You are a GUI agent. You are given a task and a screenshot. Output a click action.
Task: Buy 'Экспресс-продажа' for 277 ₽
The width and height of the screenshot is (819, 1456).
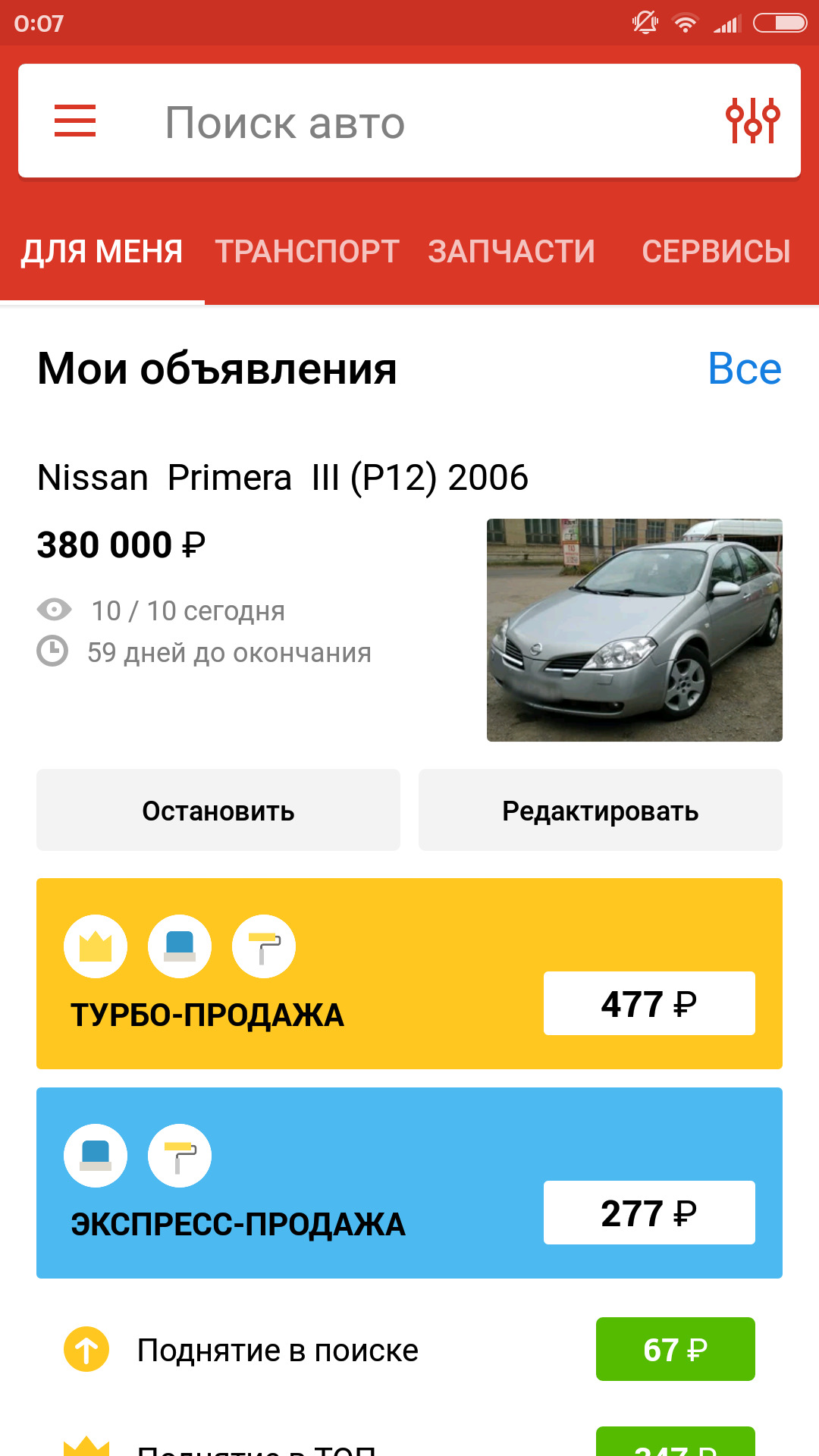coord(649,1213)
